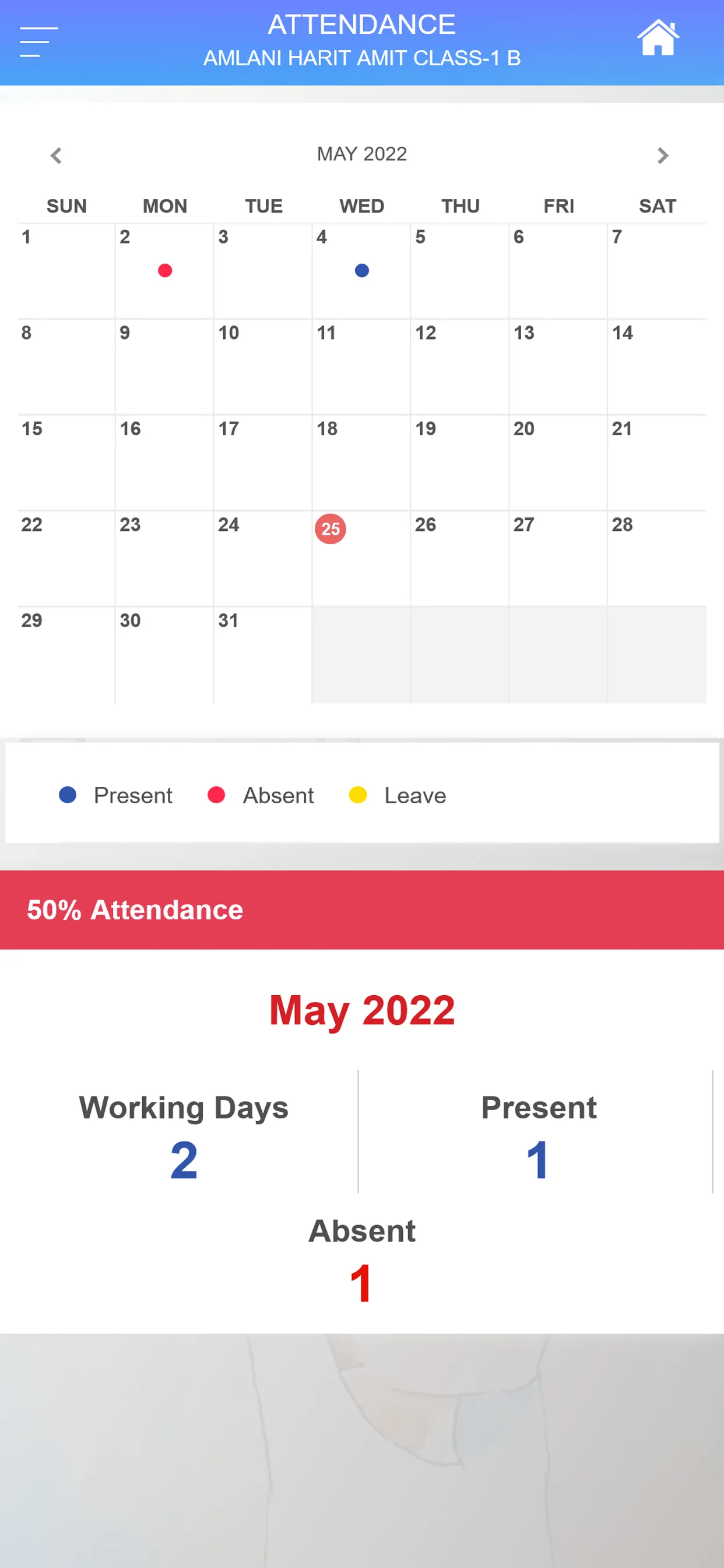Open the hamburger drawer menu
724x1568 pixels.
click(38, 42)
